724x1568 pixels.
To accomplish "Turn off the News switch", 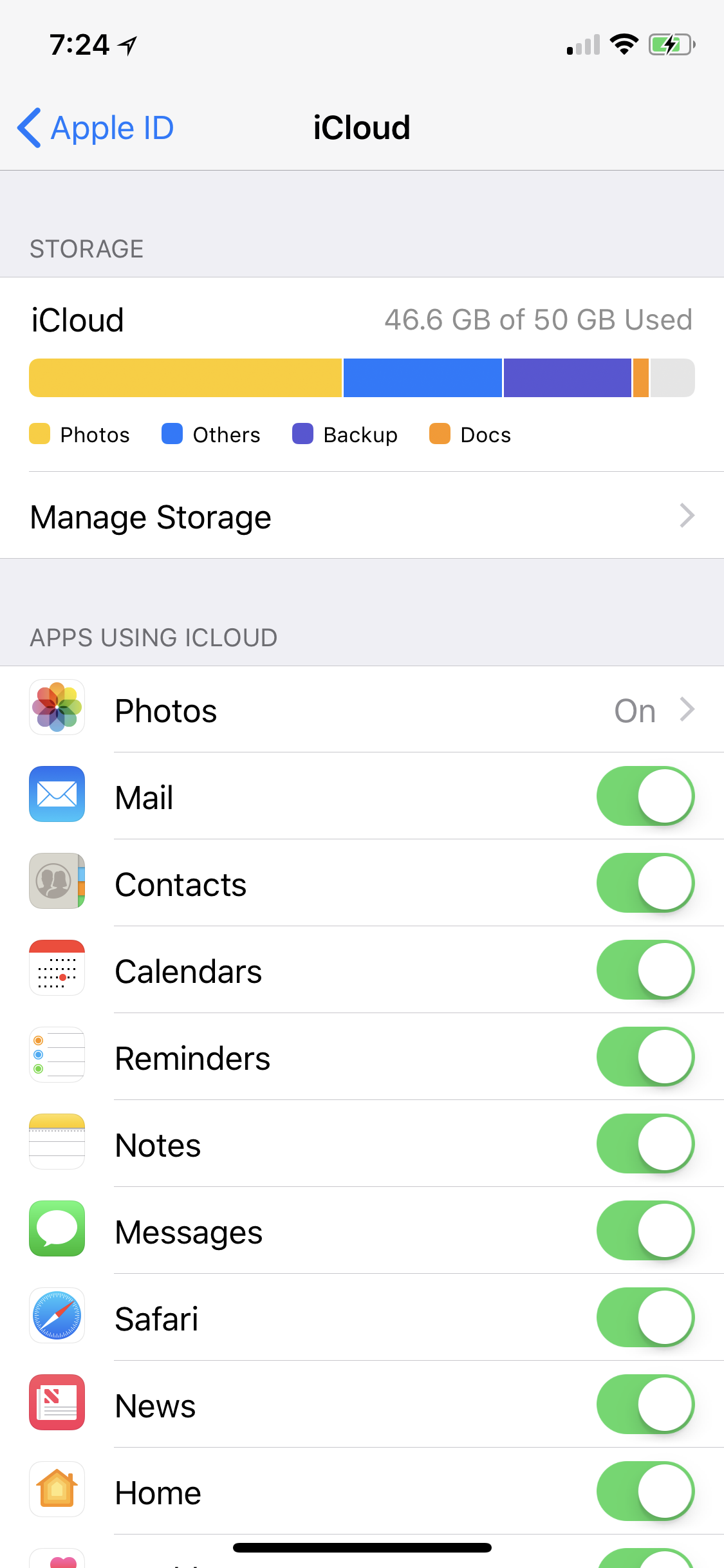I will [x=645, y=1405].
